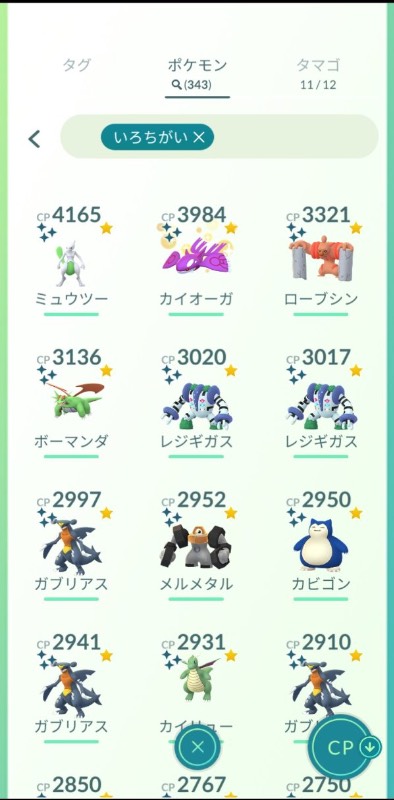Screen dimensions: 394x800
Task: Open メルメタル with CP 2952
Action: click(x=196, y=545)
